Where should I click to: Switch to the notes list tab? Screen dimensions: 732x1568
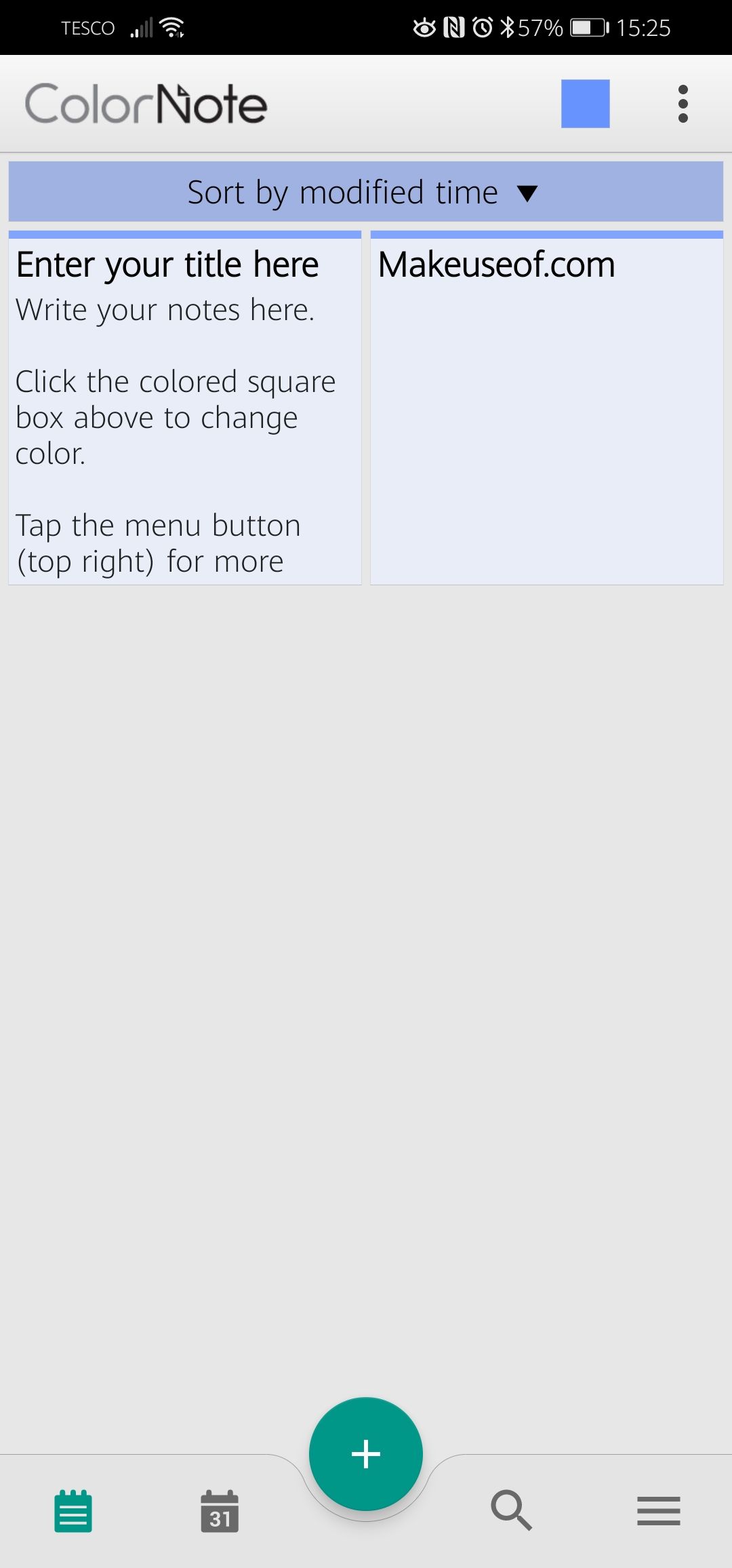(73, 1510)
